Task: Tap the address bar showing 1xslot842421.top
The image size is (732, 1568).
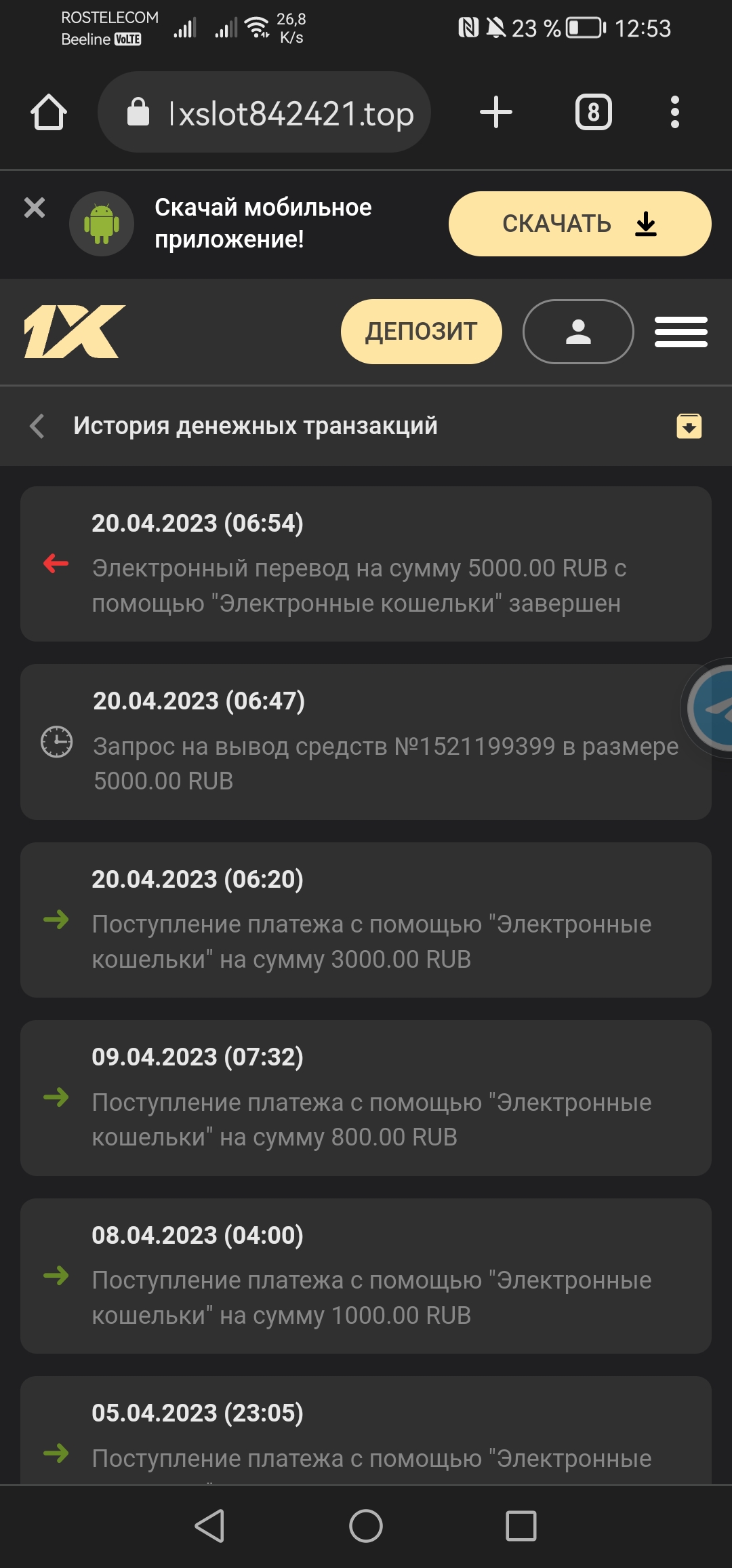Action: 264,113
